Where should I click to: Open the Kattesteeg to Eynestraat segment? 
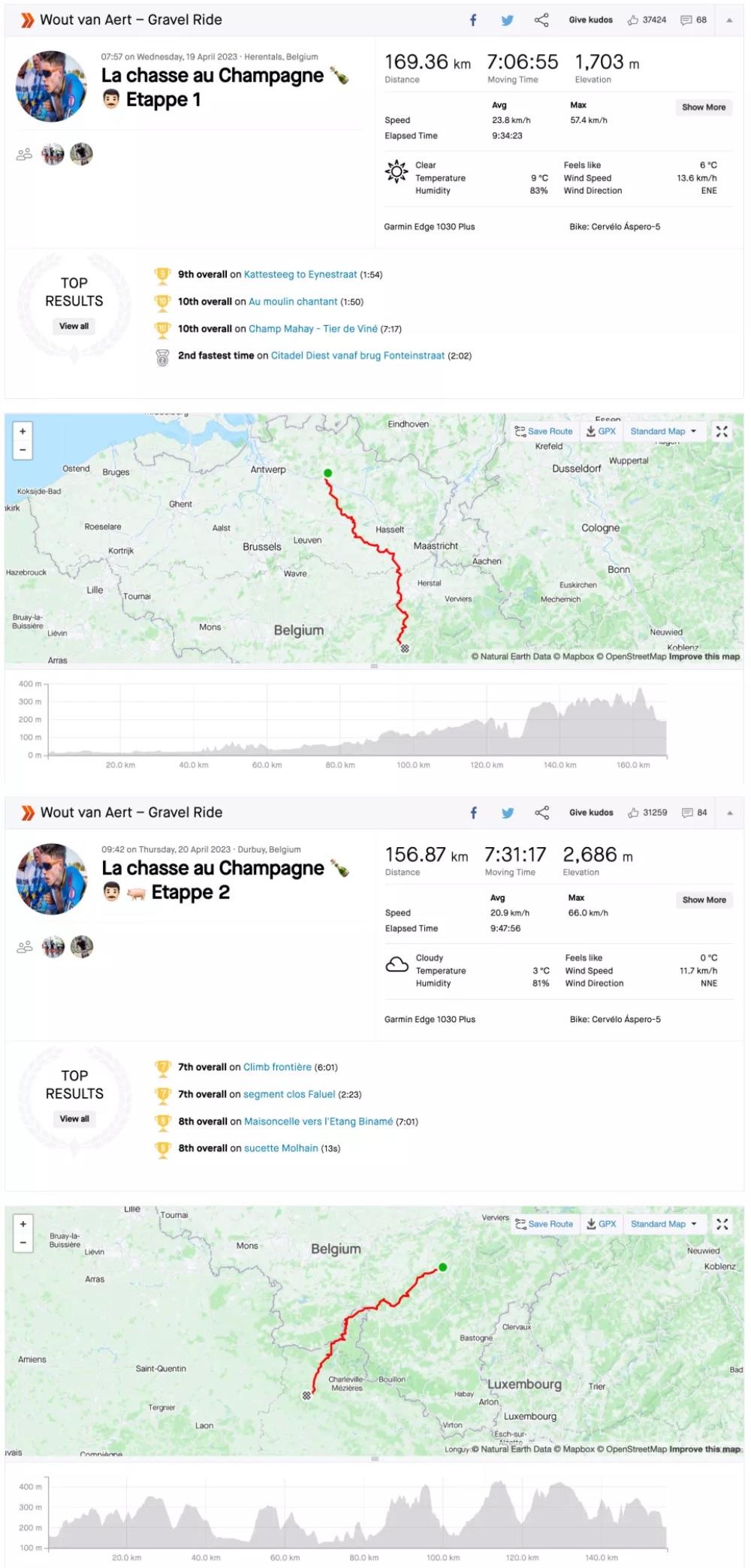point(300,275)
